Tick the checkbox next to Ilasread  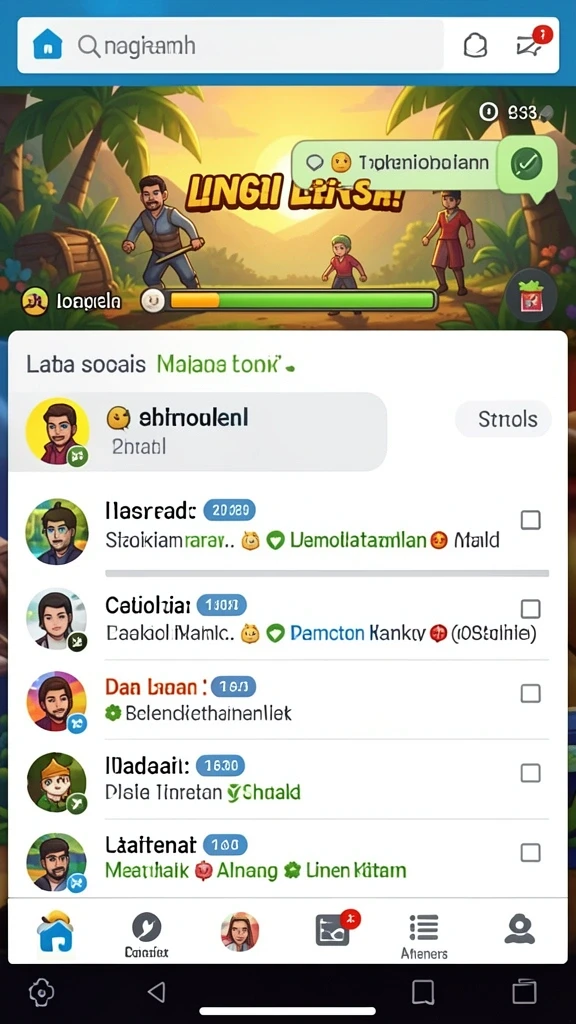[530, 520]
